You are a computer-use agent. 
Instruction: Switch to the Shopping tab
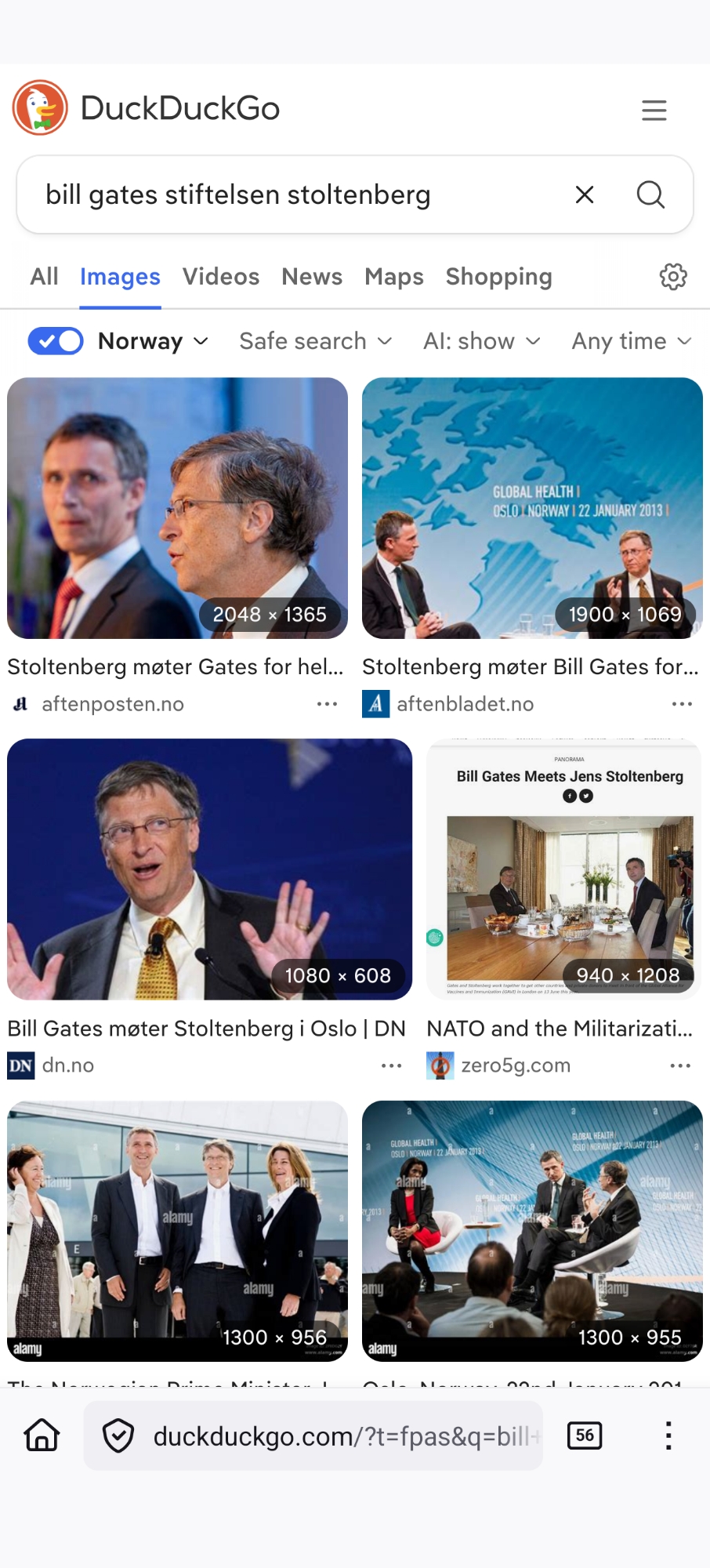[498, 277]
